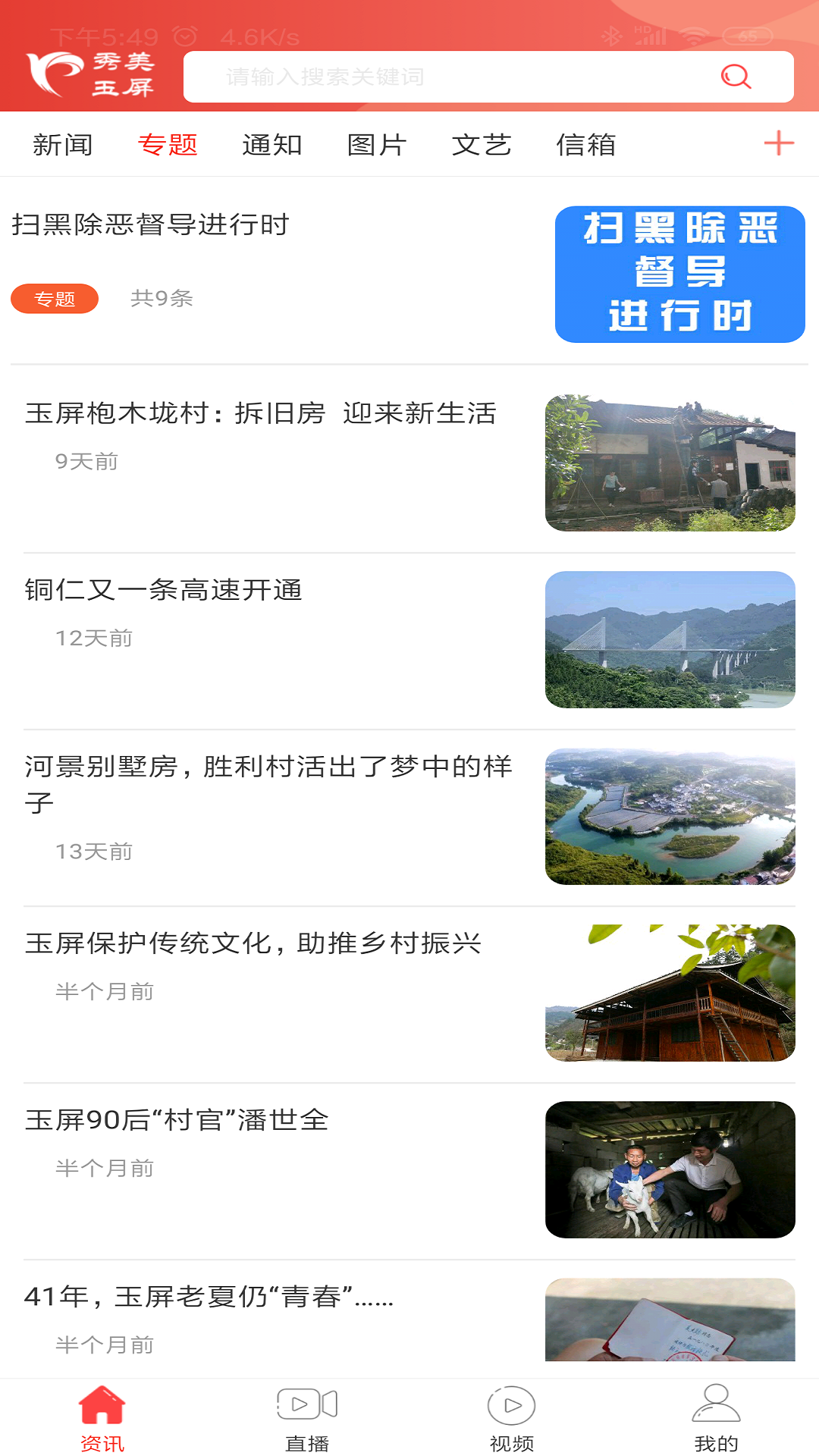This screenshot has height=1456, width=819.
Task: Tap the magnifier search icon
Action: (x=735, y=77)
